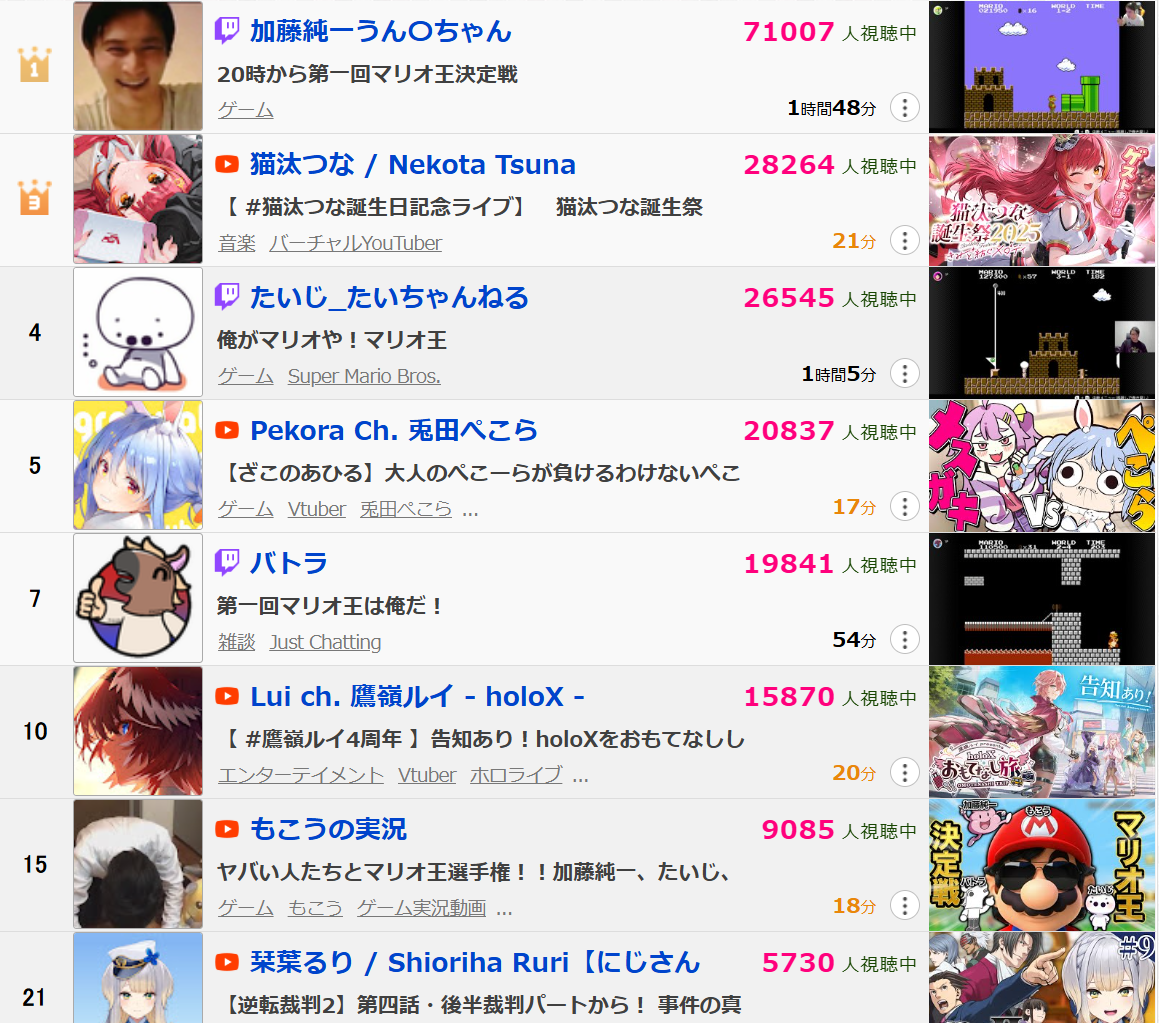Select the Just Chatting tag
This screenshot has height=1023, width=1159.
point(325,642)
